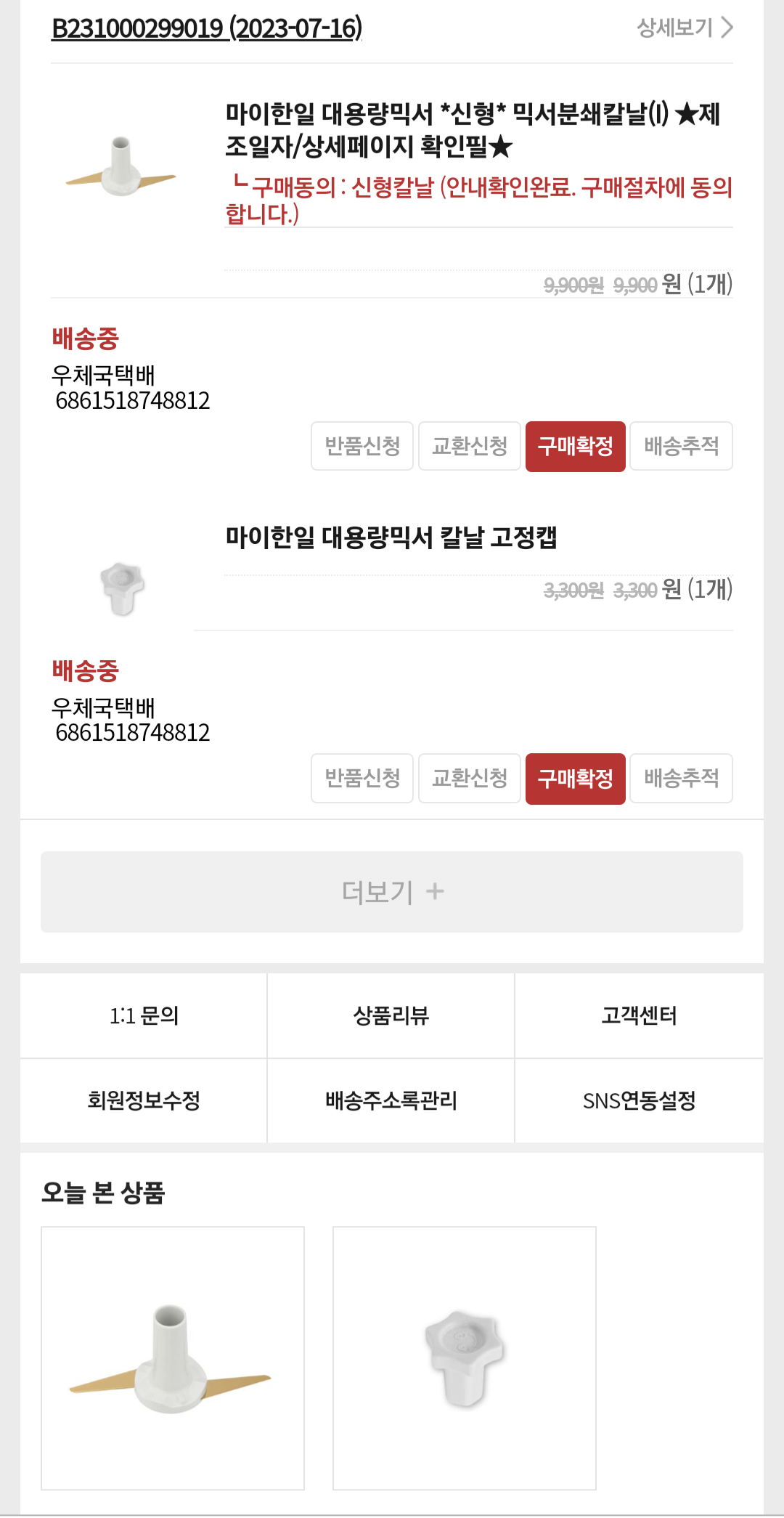Open 1:1 문의

click(x=144, y=1015)
